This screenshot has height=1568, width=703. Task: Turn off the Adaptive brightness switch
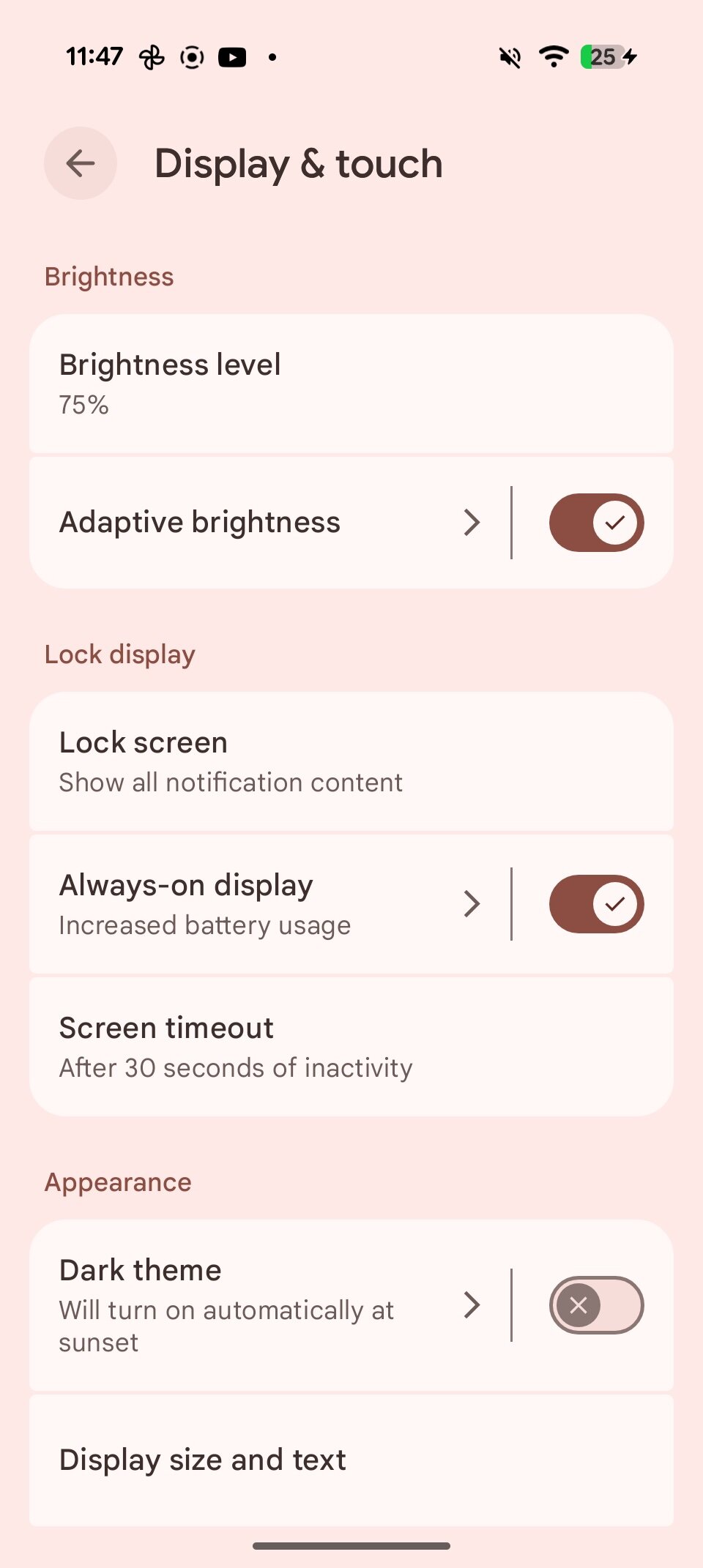tap(596, 523)
